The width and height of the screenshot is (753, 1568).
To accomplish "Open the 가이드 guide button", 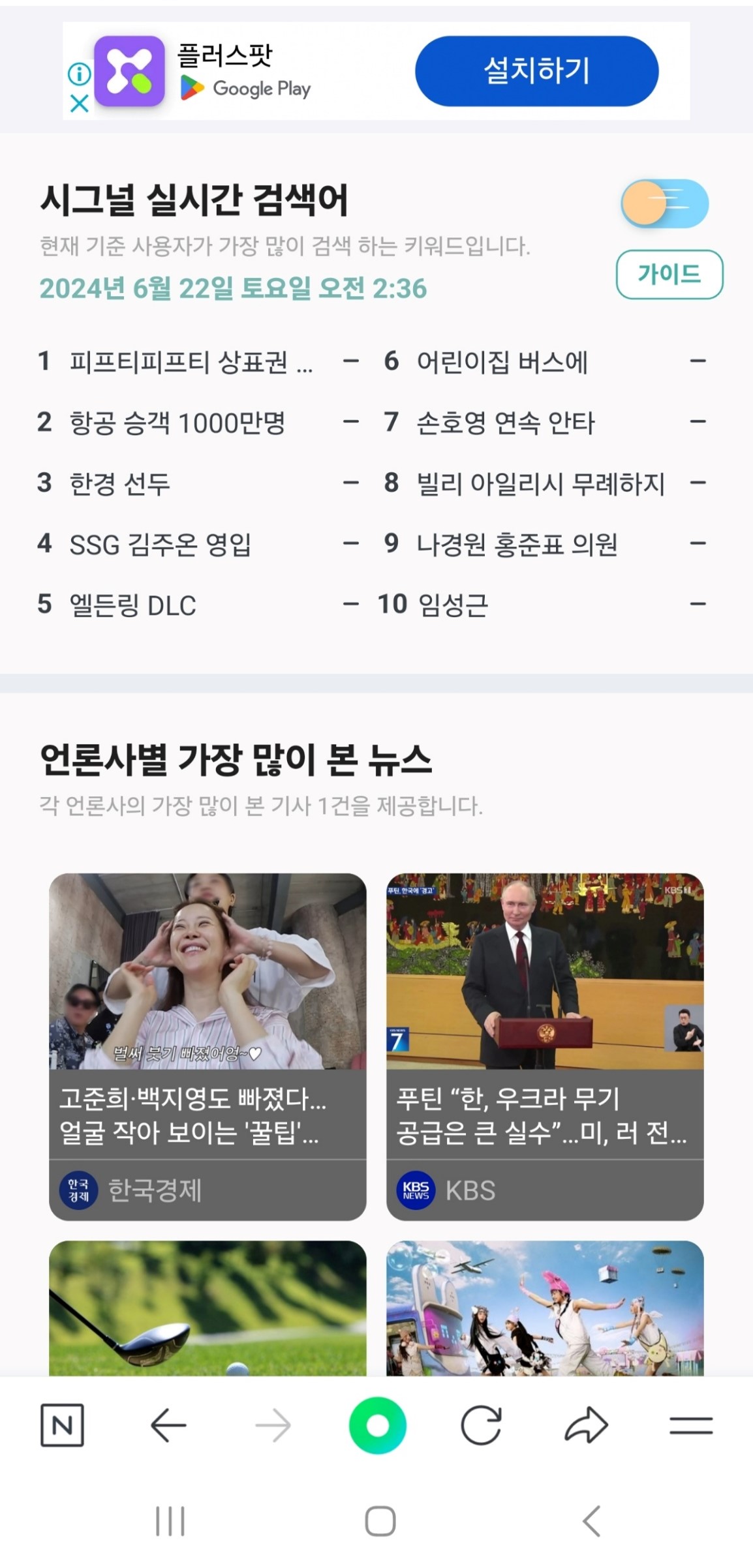I will coord(670,274).
